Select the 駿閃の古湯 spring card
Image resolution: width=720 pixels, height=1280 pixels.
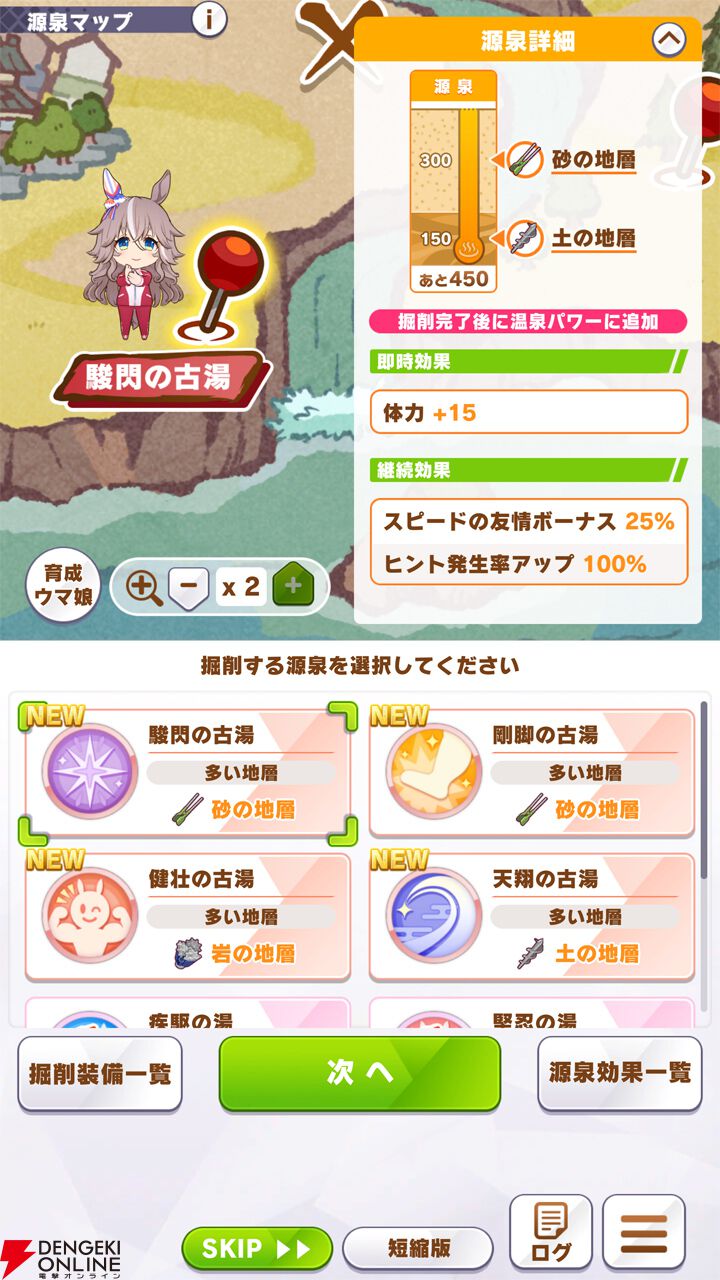(187, 770)
